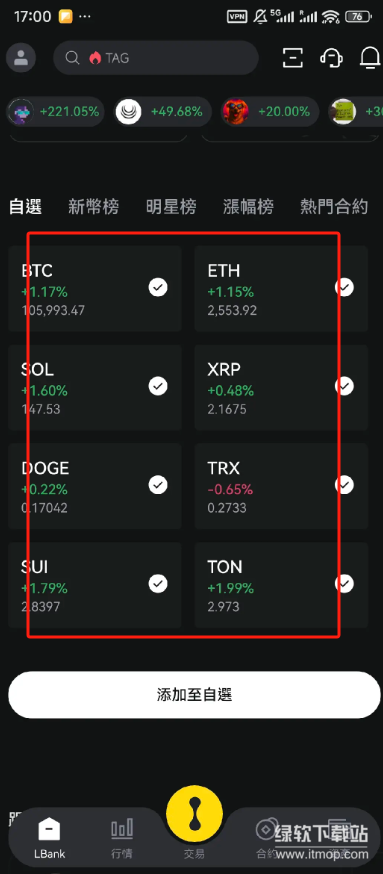Open the notifications bell
Screen dimensions: 383x874
370,57
